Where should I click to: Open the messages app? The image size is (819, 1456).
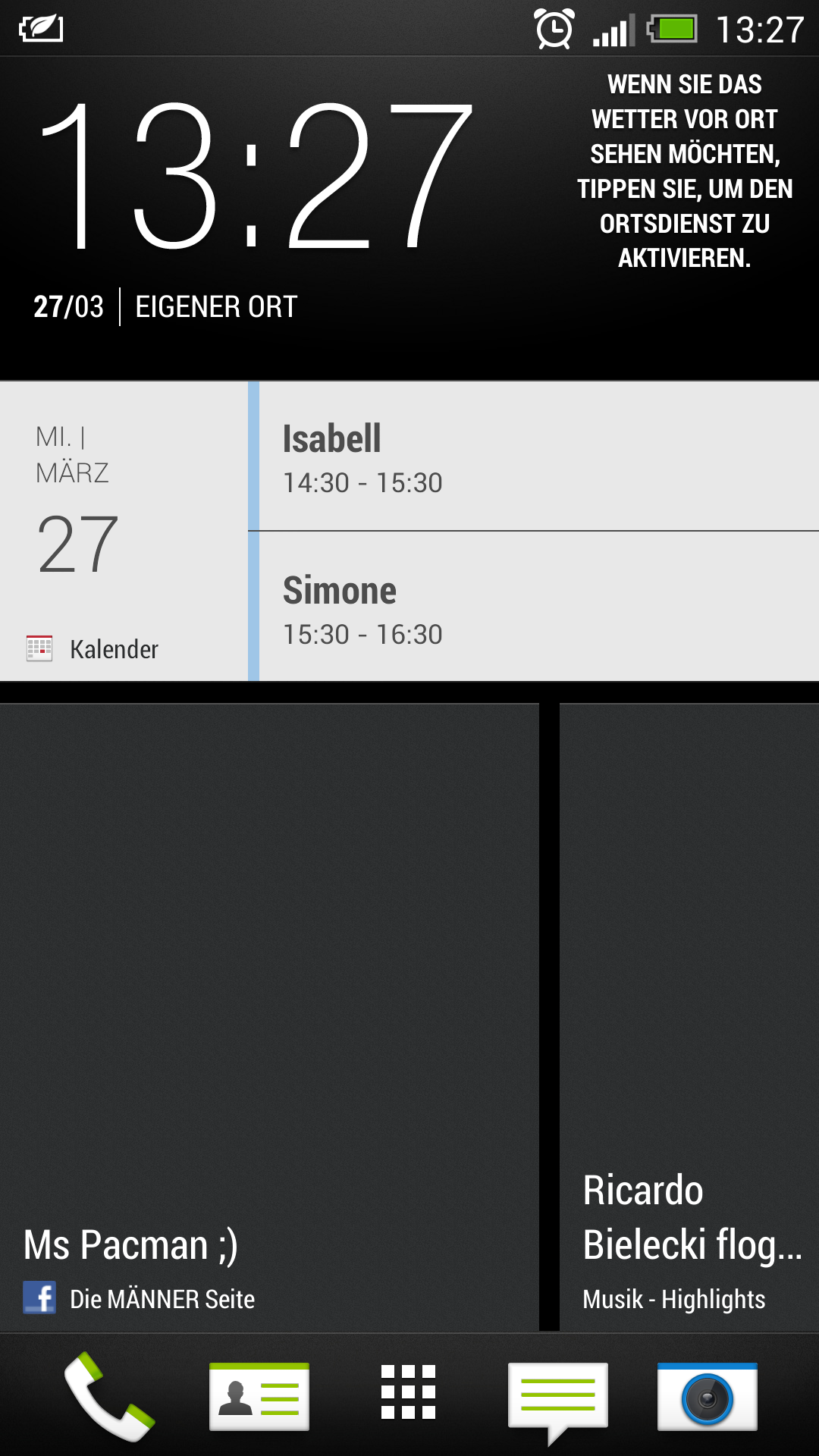click(558, 1401)
